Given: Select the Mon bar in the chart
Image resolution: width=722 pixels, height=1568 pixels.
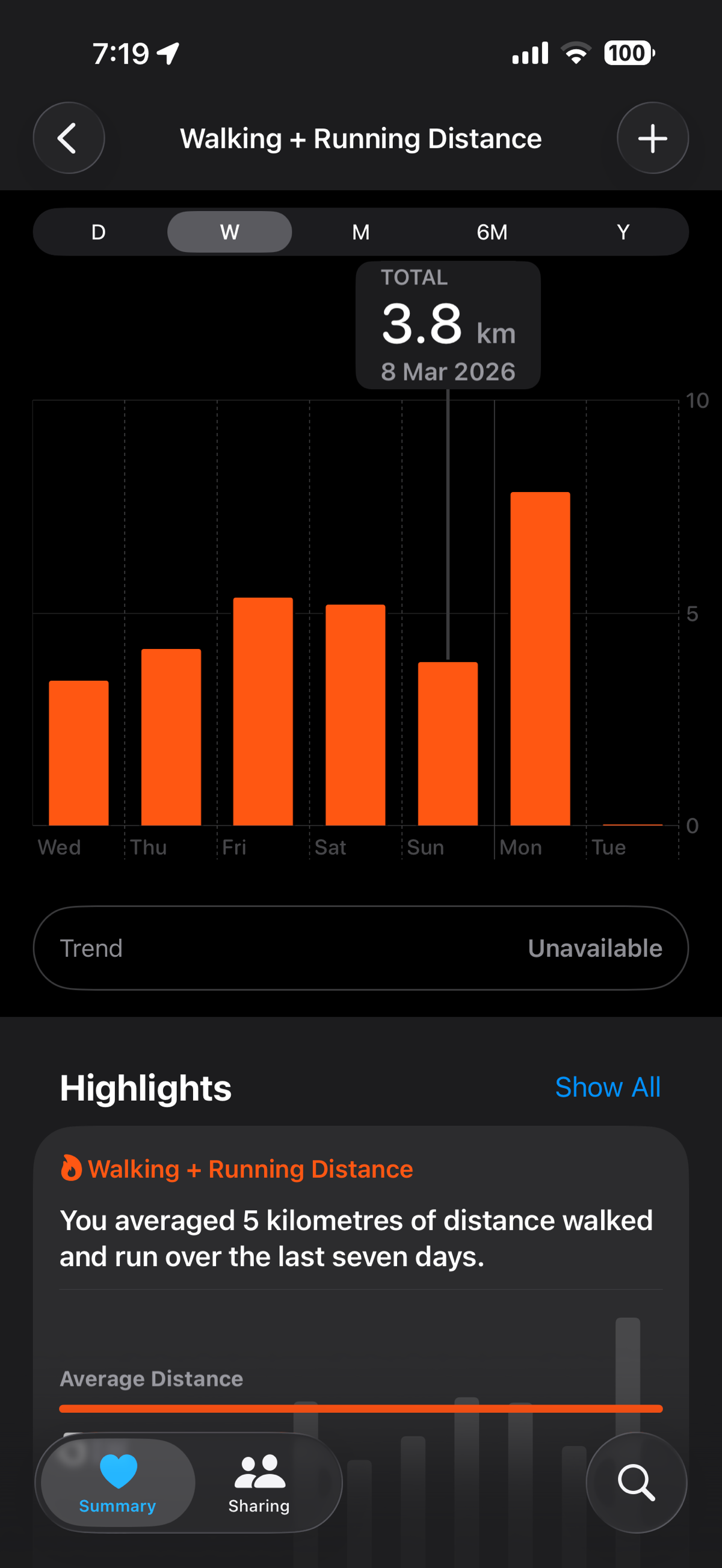Looking at the screenshot, I should pyautogui.click(x=540, y=659).
